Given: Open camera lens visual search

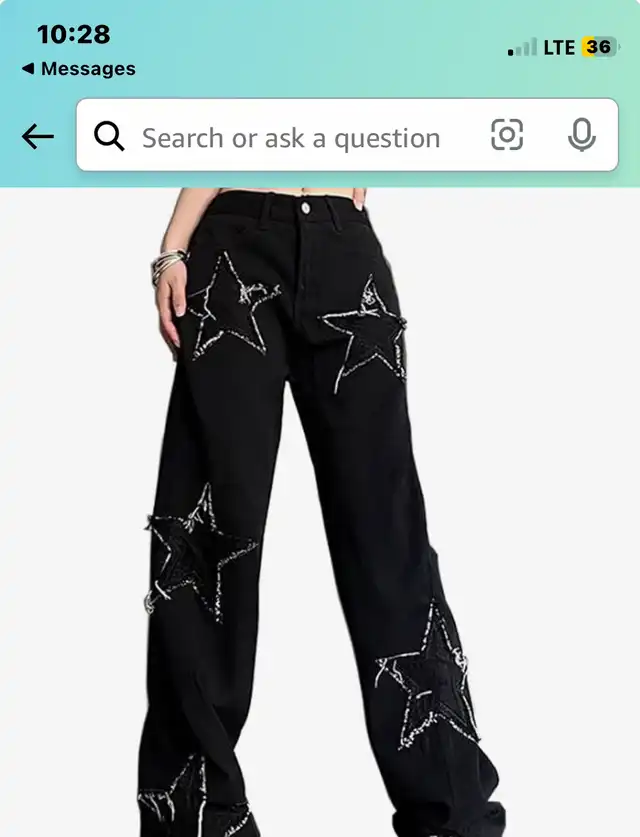Looking at the screenshot, I should (x=507, y=135).
